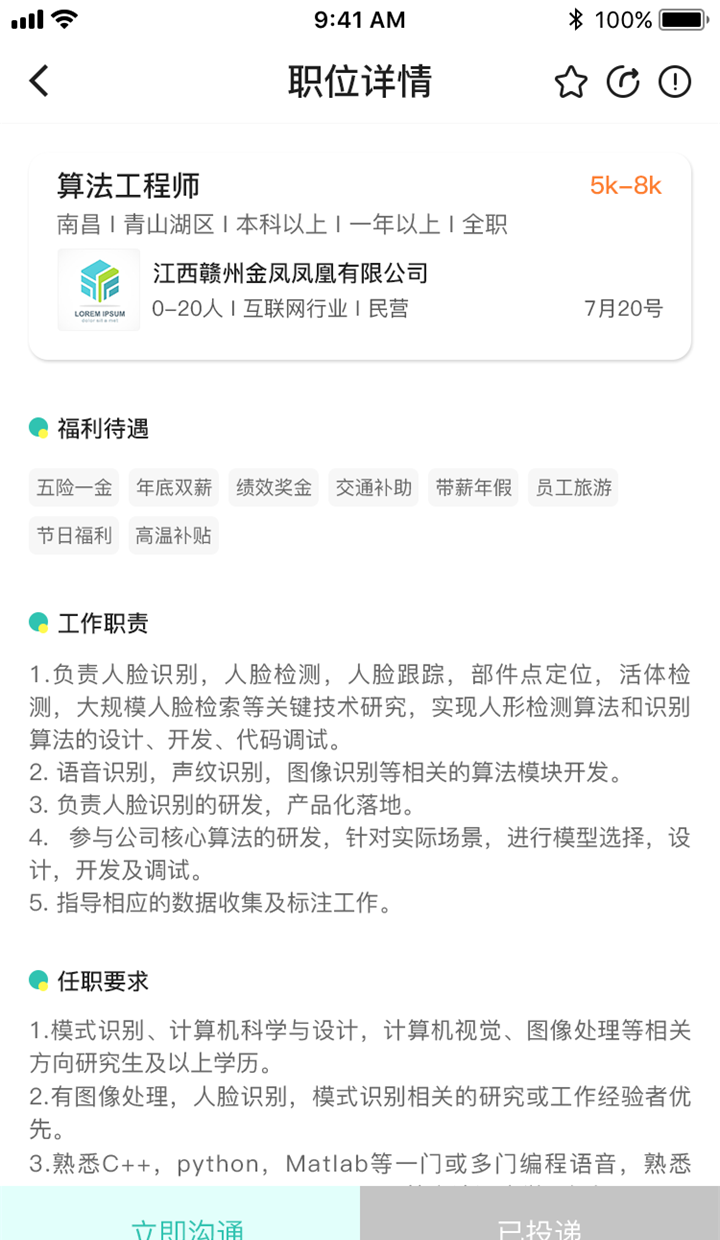This screenshot has width=720, height=1240.
Task: Share this job posting
Action: (623, 82)
